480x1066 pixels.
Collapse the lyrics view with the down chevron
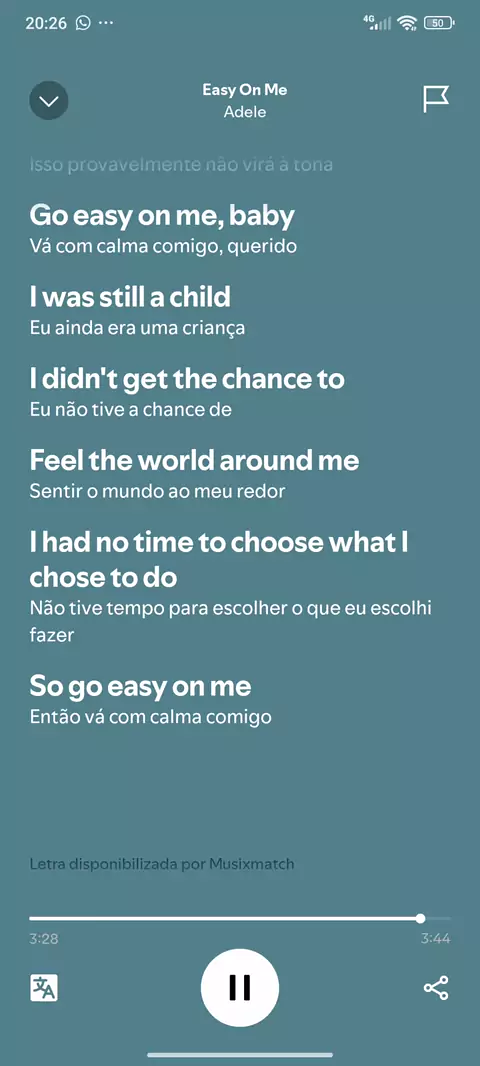49,101
